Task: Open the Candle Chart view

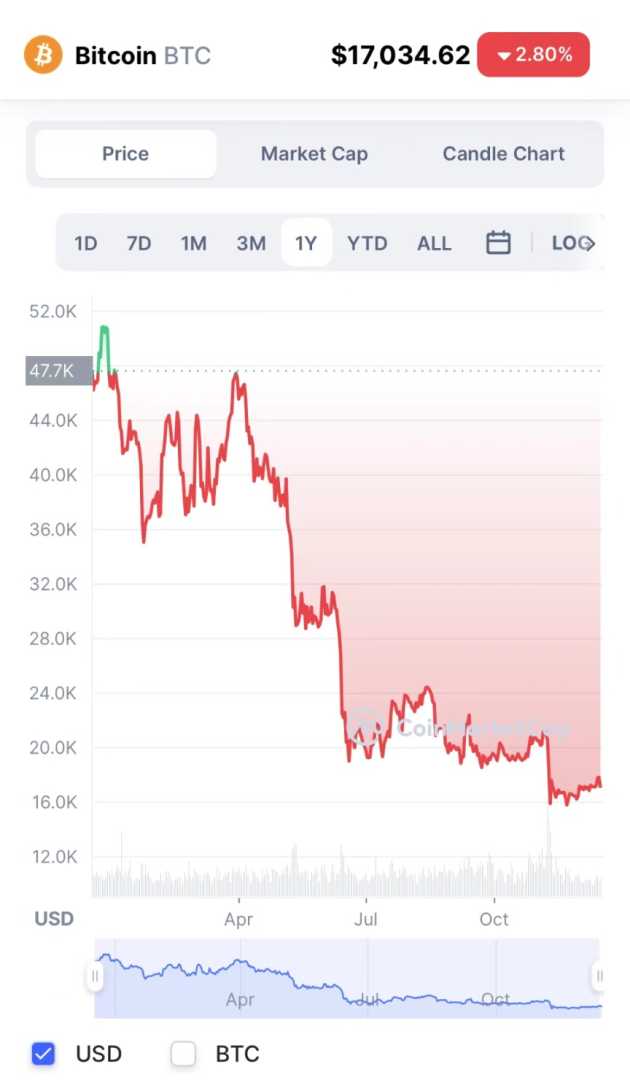Action: 503,154
